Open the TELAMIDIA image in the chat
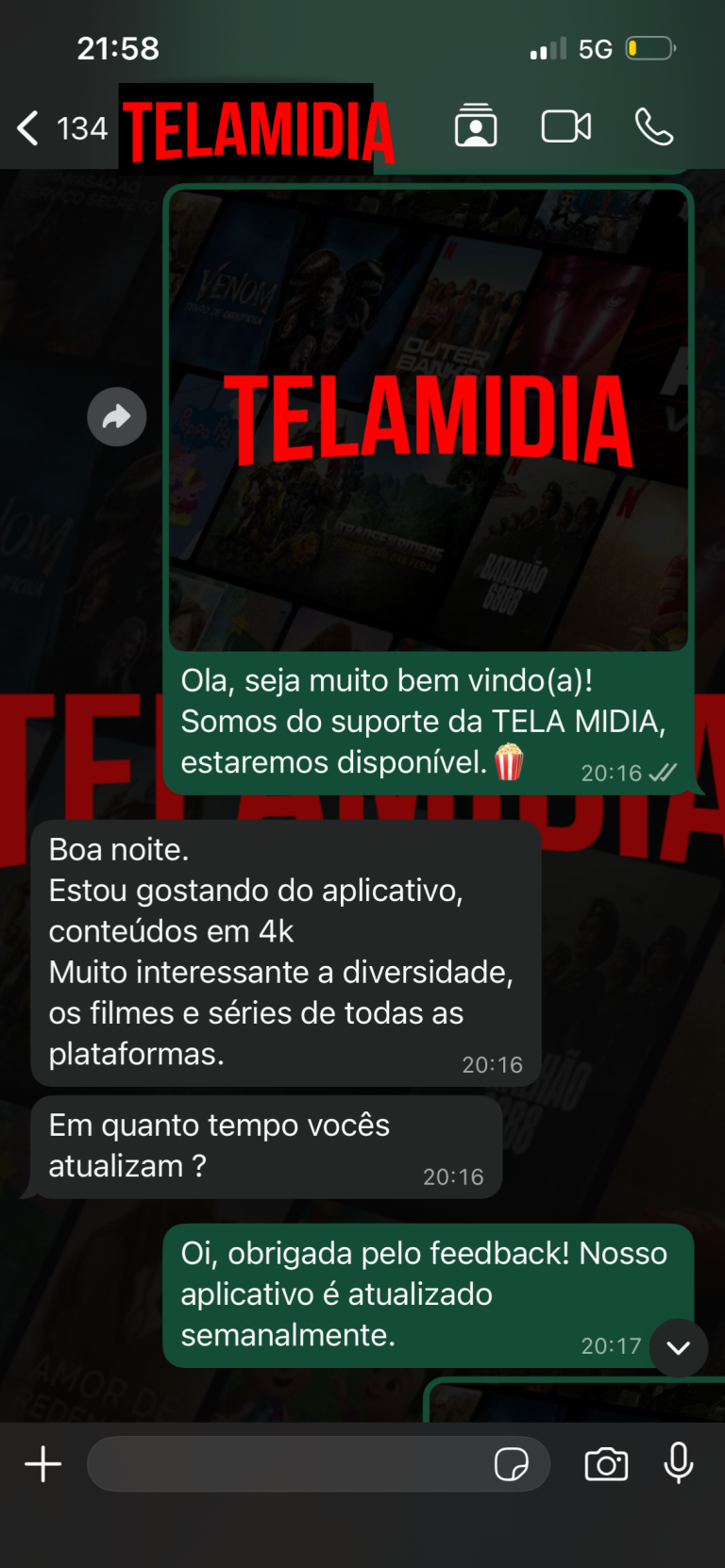Screen dimensions: 725x1568 (429, 420)
